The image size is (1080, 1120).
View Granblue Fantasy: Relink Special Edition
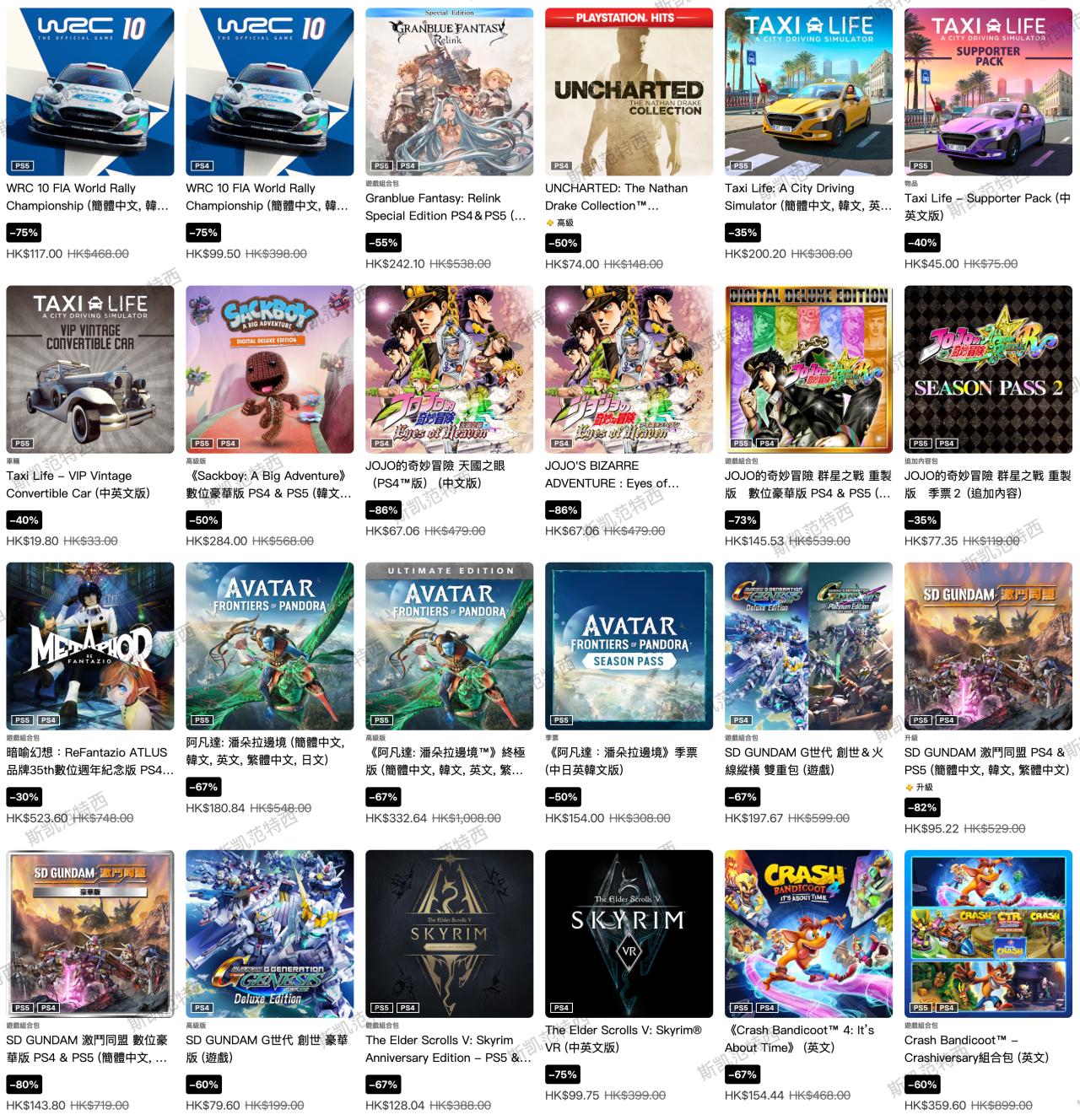[x=449, y=92]
